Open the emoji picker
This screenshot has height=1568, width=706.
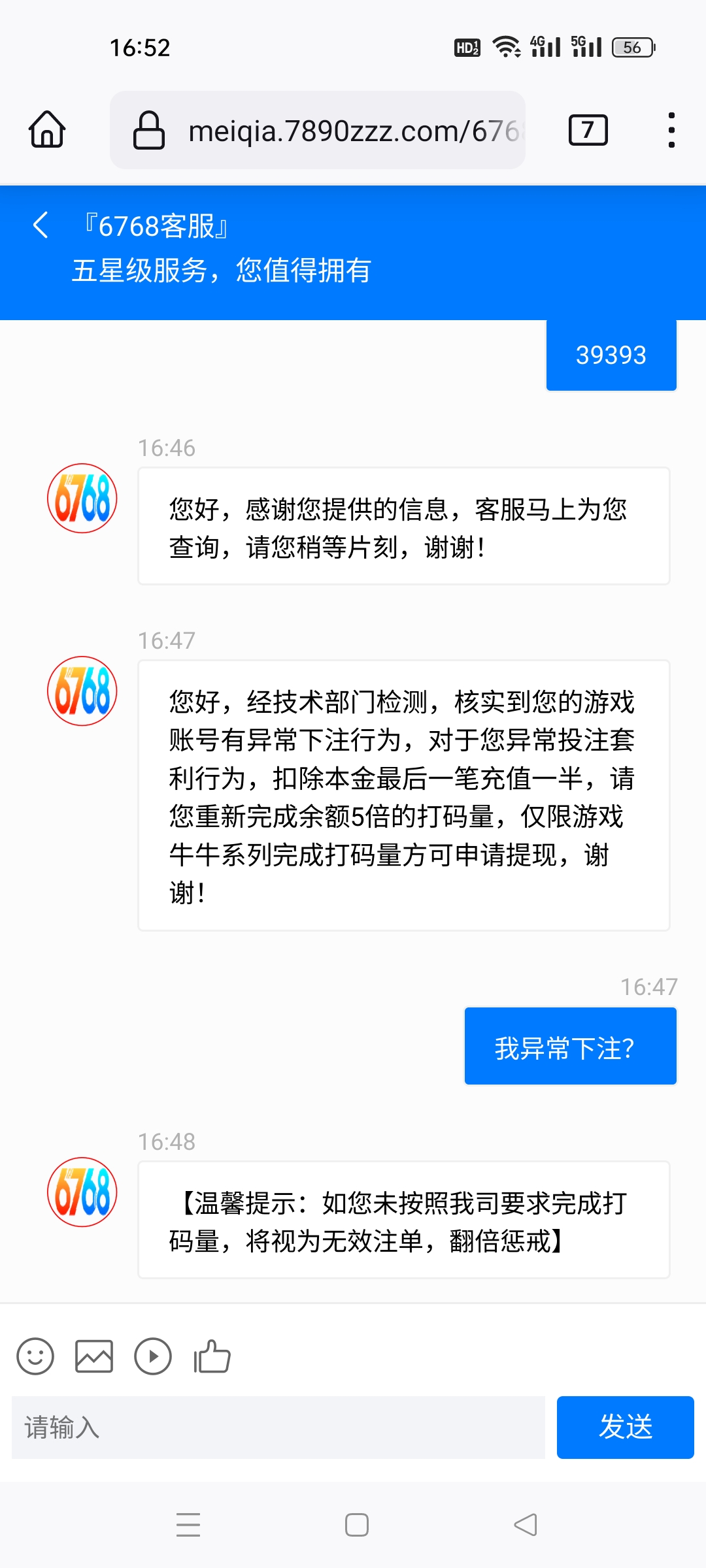coord(35,1356)
